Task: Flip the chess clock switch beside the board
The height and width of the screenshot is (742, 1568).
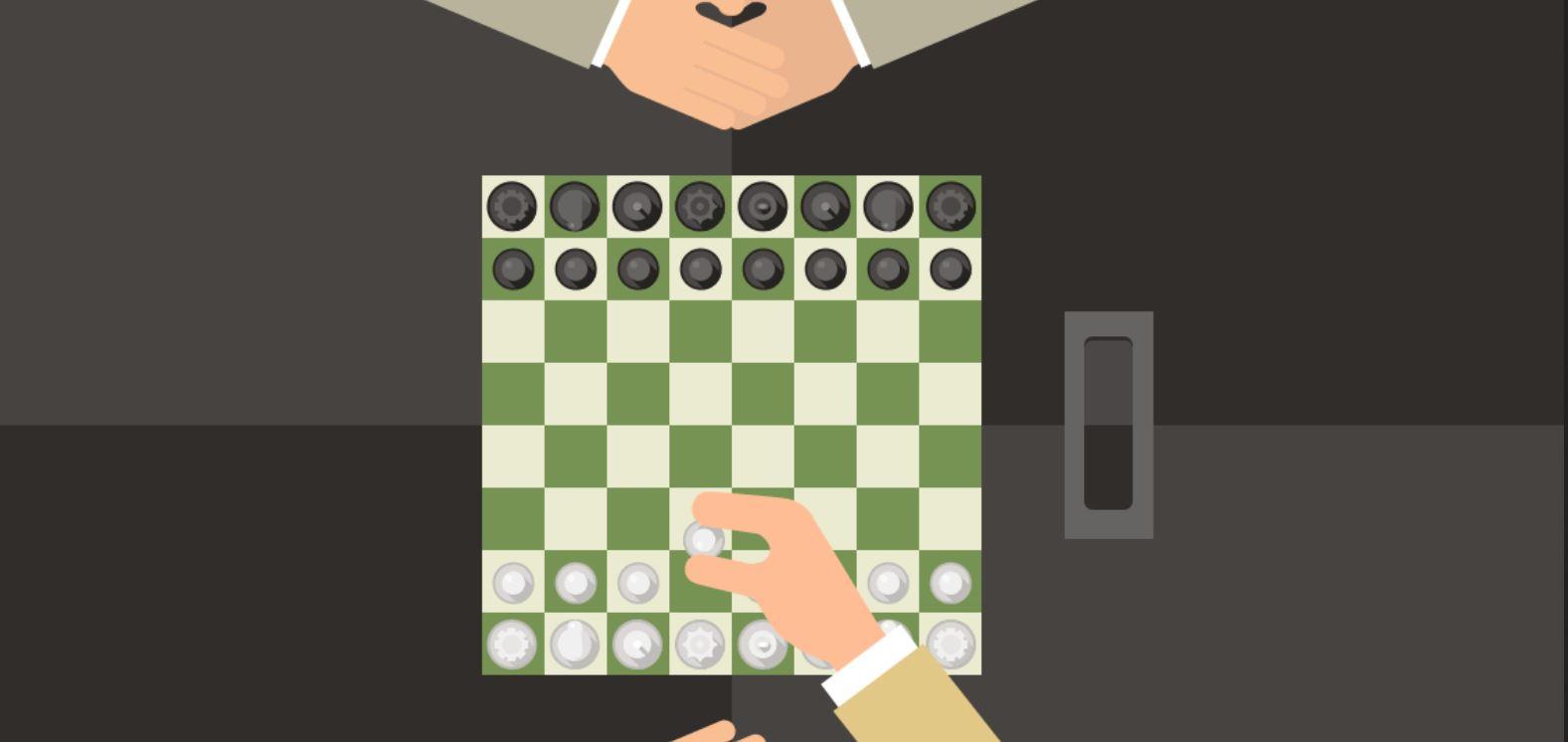Action: (x=1109, y=425)
